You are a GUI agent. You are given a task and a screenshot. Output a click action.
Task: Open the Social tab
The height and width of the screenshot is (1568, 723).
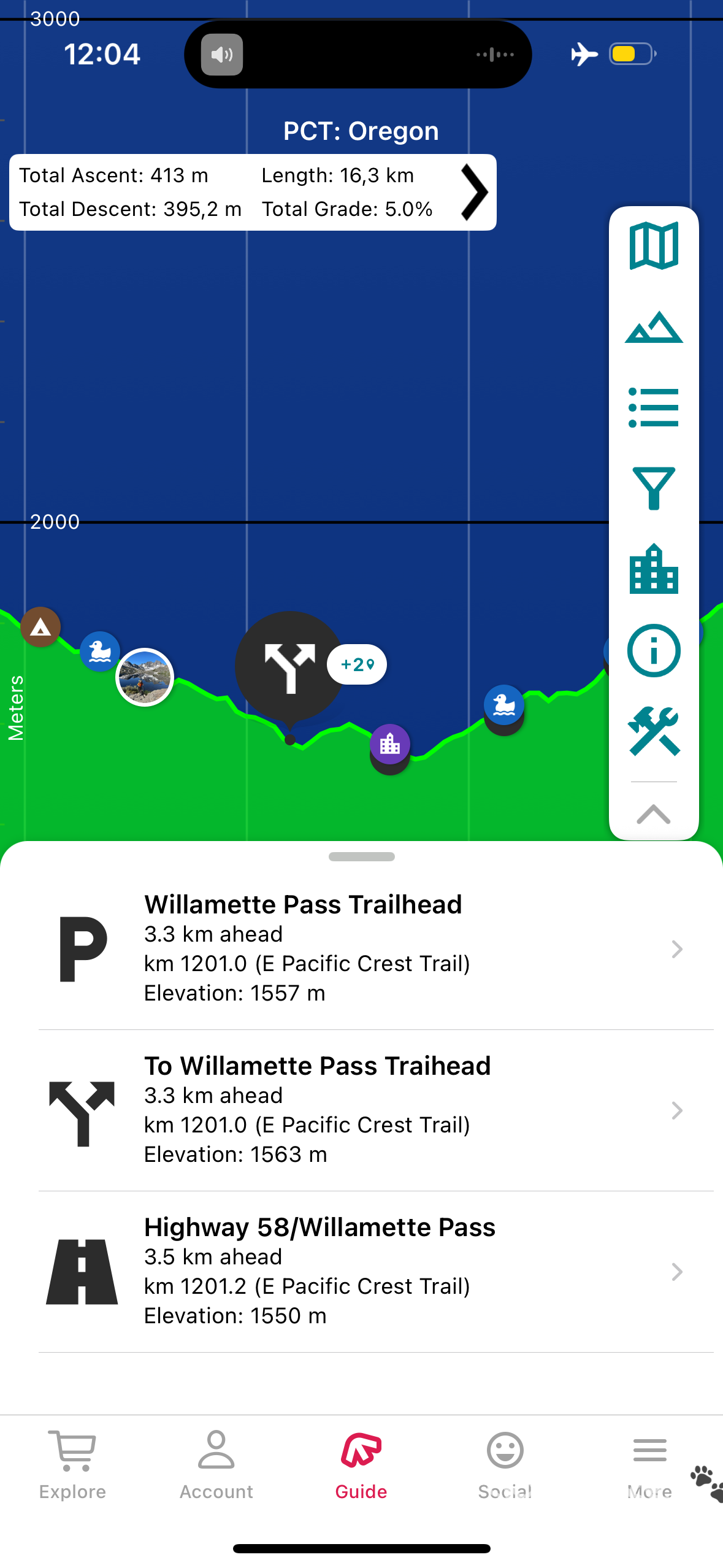(505, 1465)
